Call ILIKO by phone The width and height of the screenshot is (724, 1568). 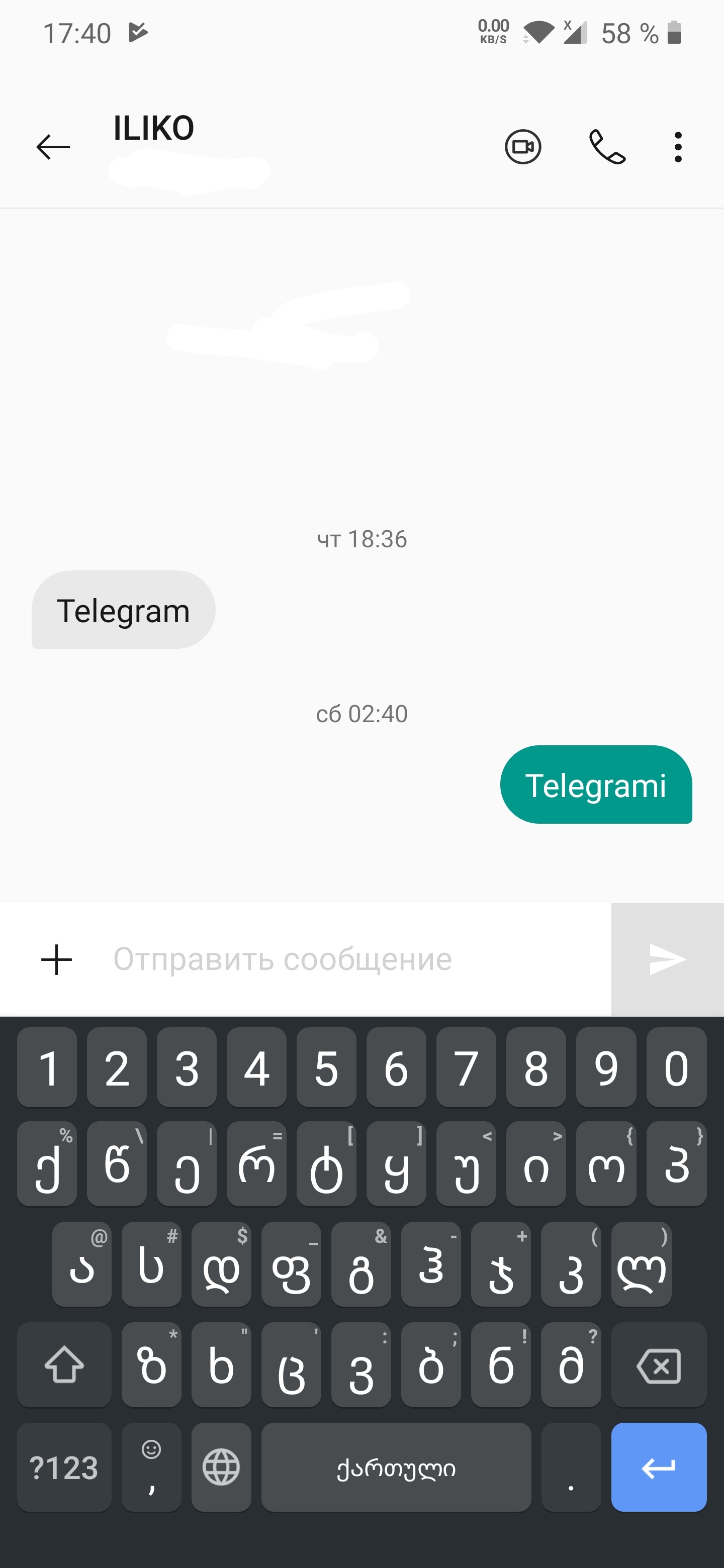point(607,147)
